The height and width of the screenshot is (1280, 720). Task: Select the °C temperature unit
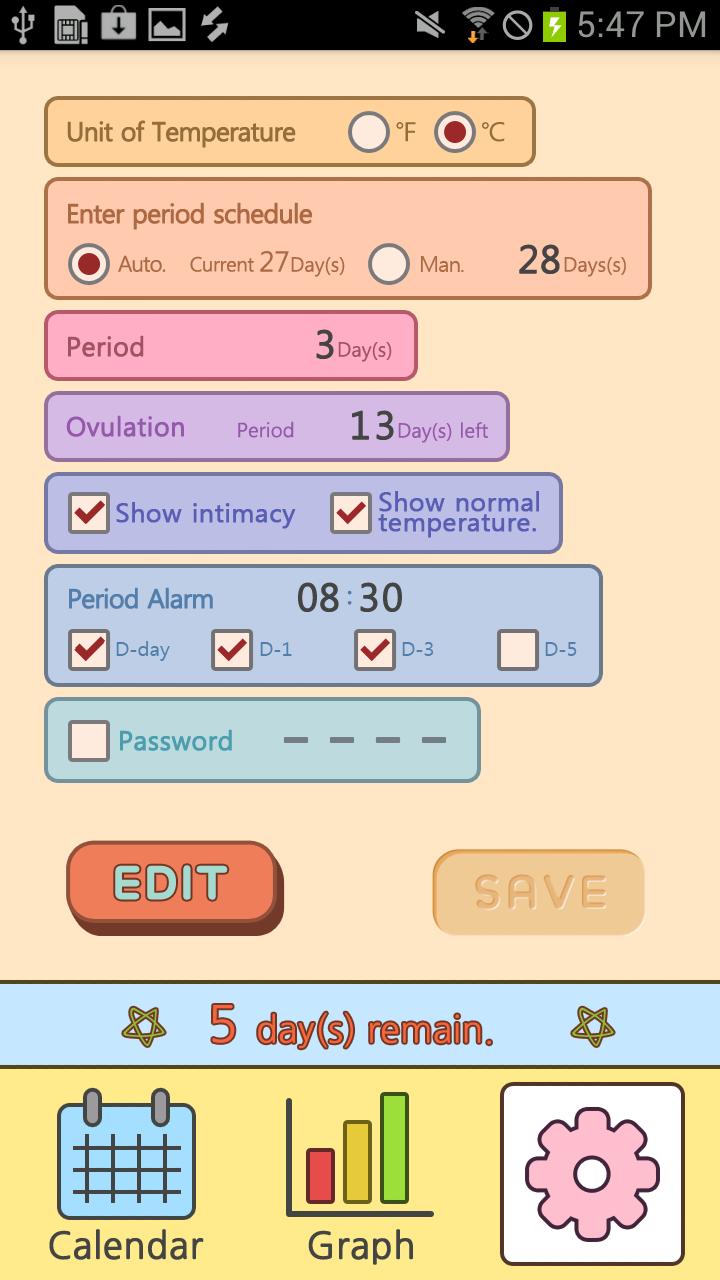click(454, 132)
